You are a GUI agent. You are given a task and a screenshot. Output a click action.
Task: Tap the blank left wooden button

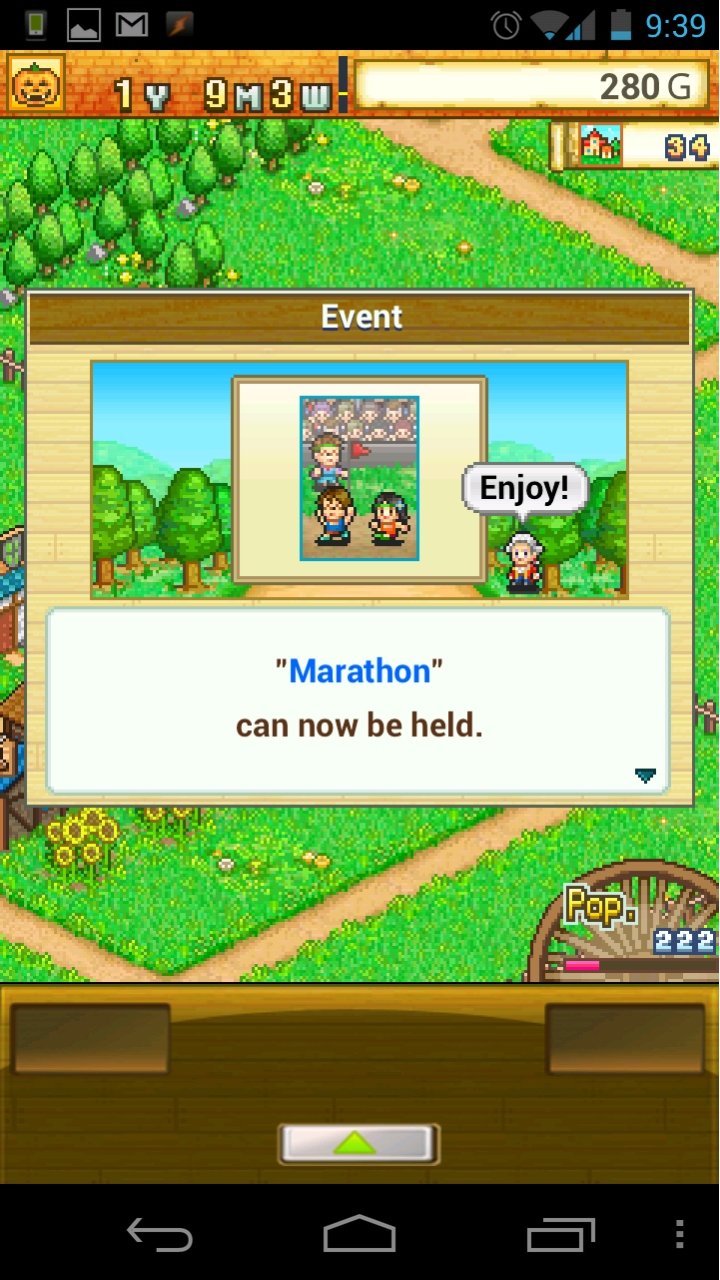91,1039
